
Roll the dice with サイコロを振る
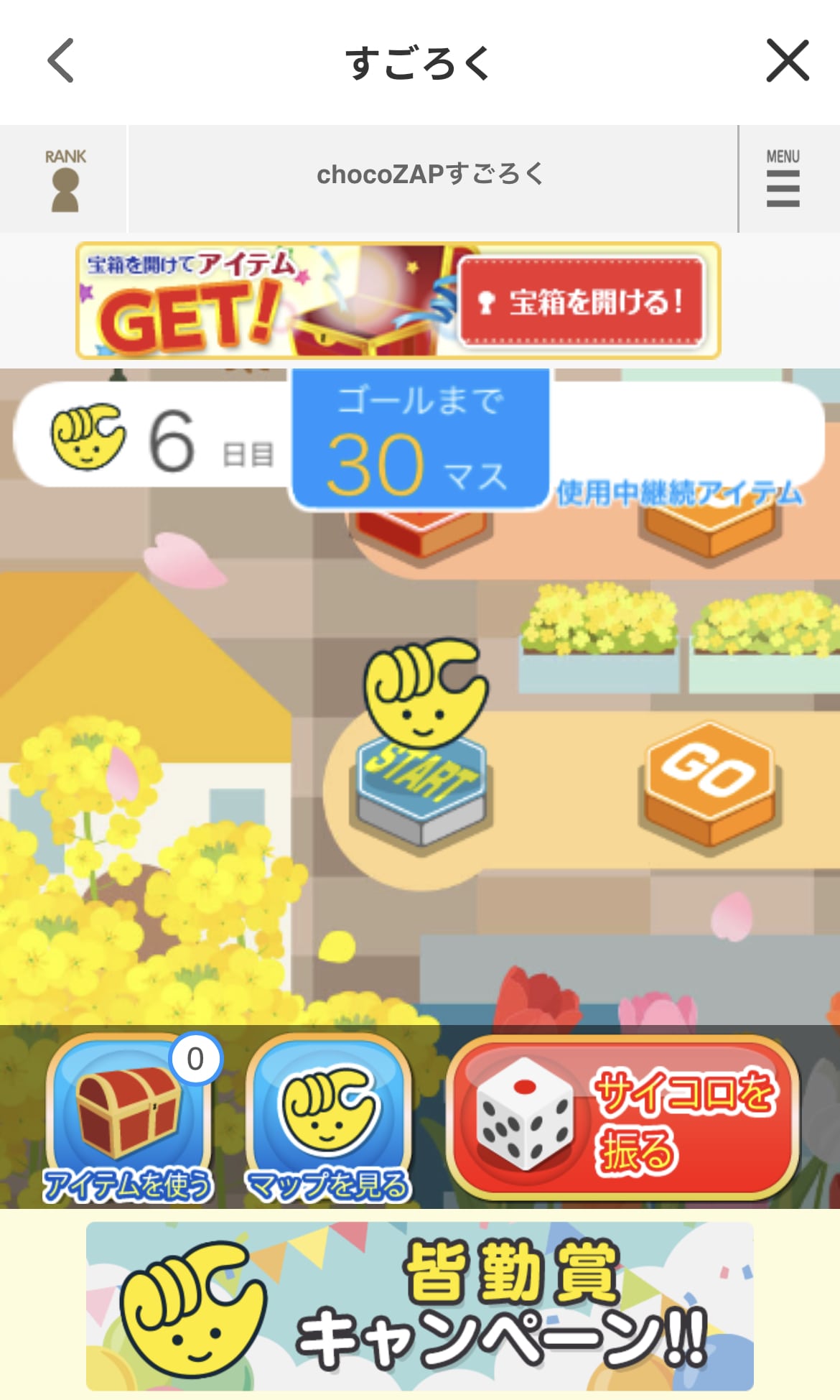622,1117
